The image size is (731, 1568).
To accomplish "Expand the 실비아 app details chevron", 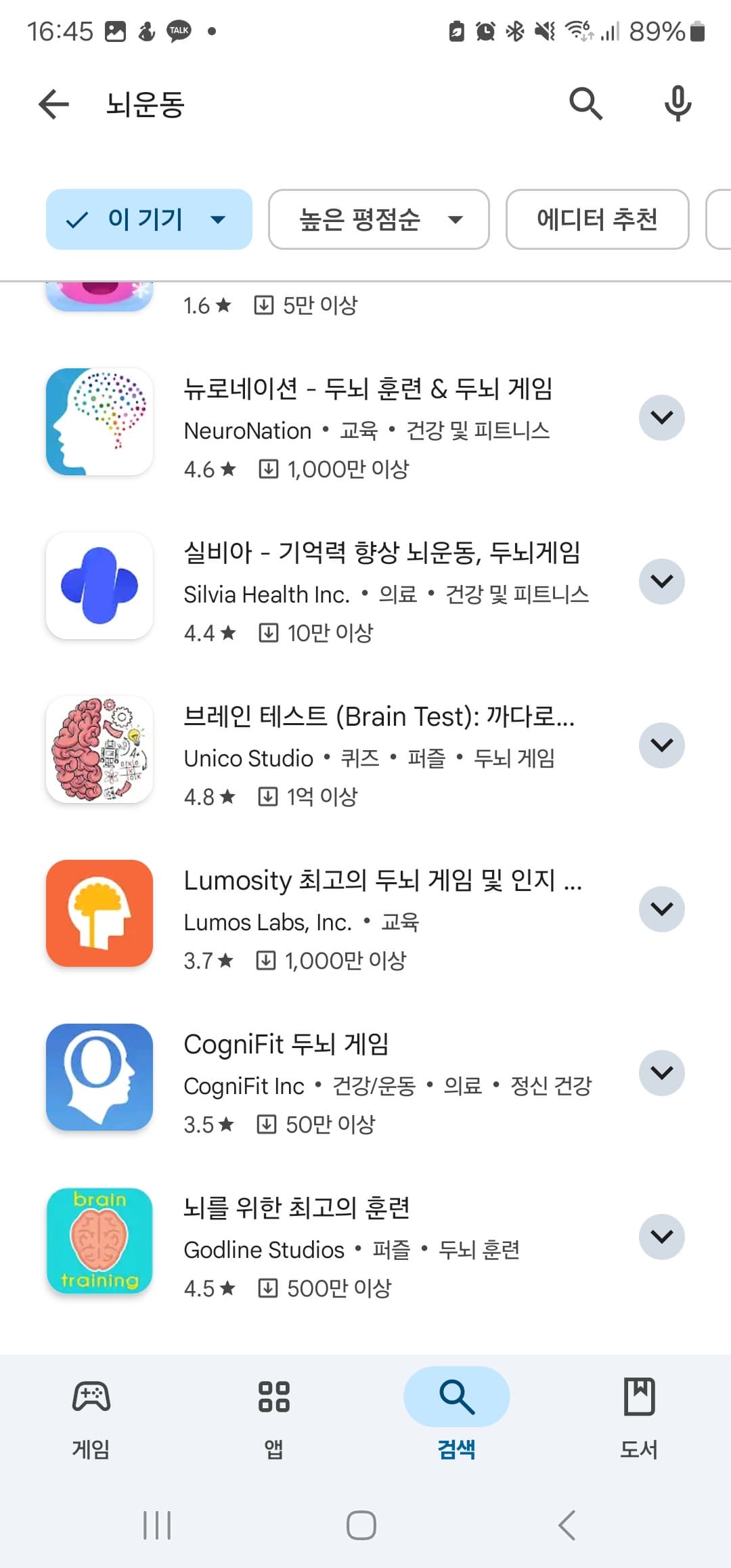I will [x=661, y=581].
